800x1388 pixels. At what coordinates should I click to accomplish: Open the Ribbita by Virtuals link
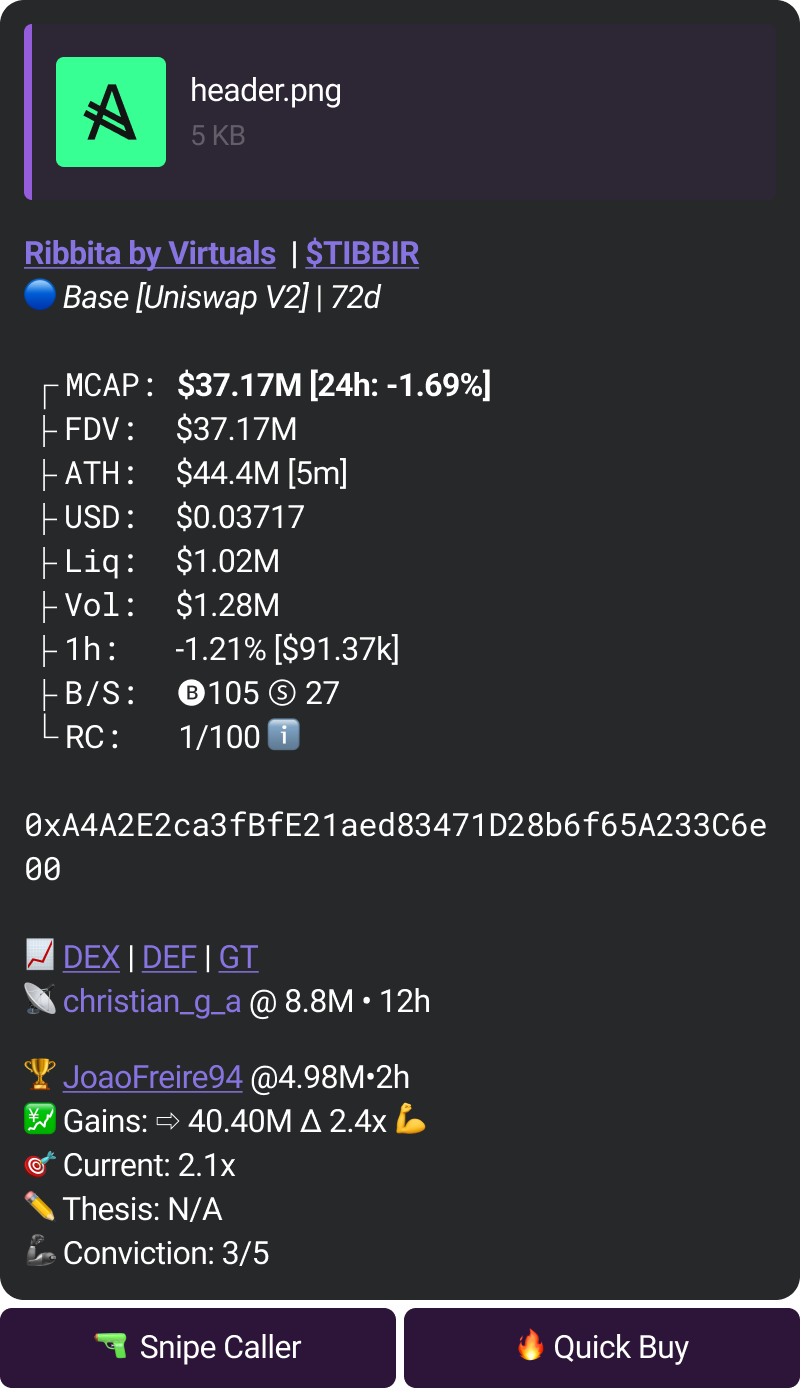[x=150, y=254]
